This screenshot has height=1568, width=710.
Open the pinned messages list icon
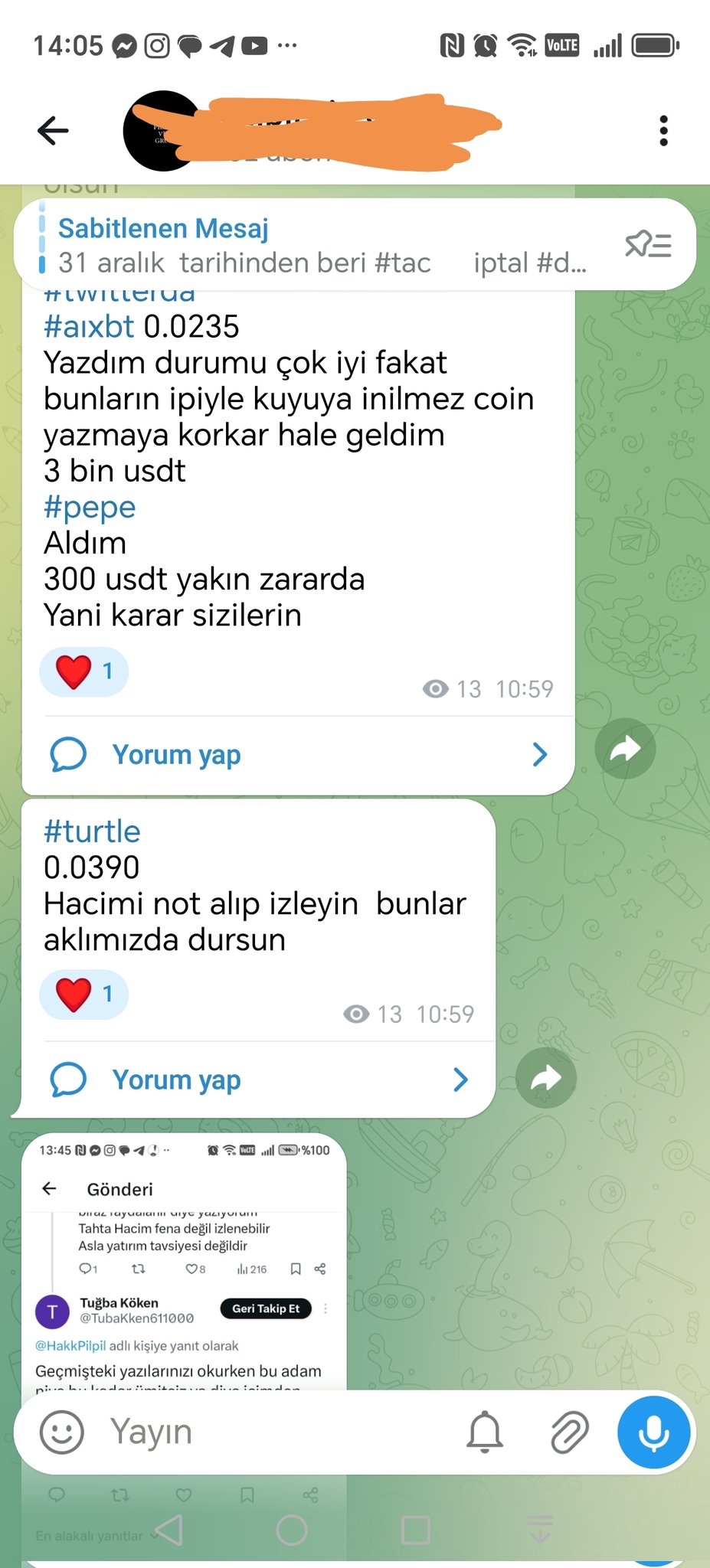pos(648,245)
